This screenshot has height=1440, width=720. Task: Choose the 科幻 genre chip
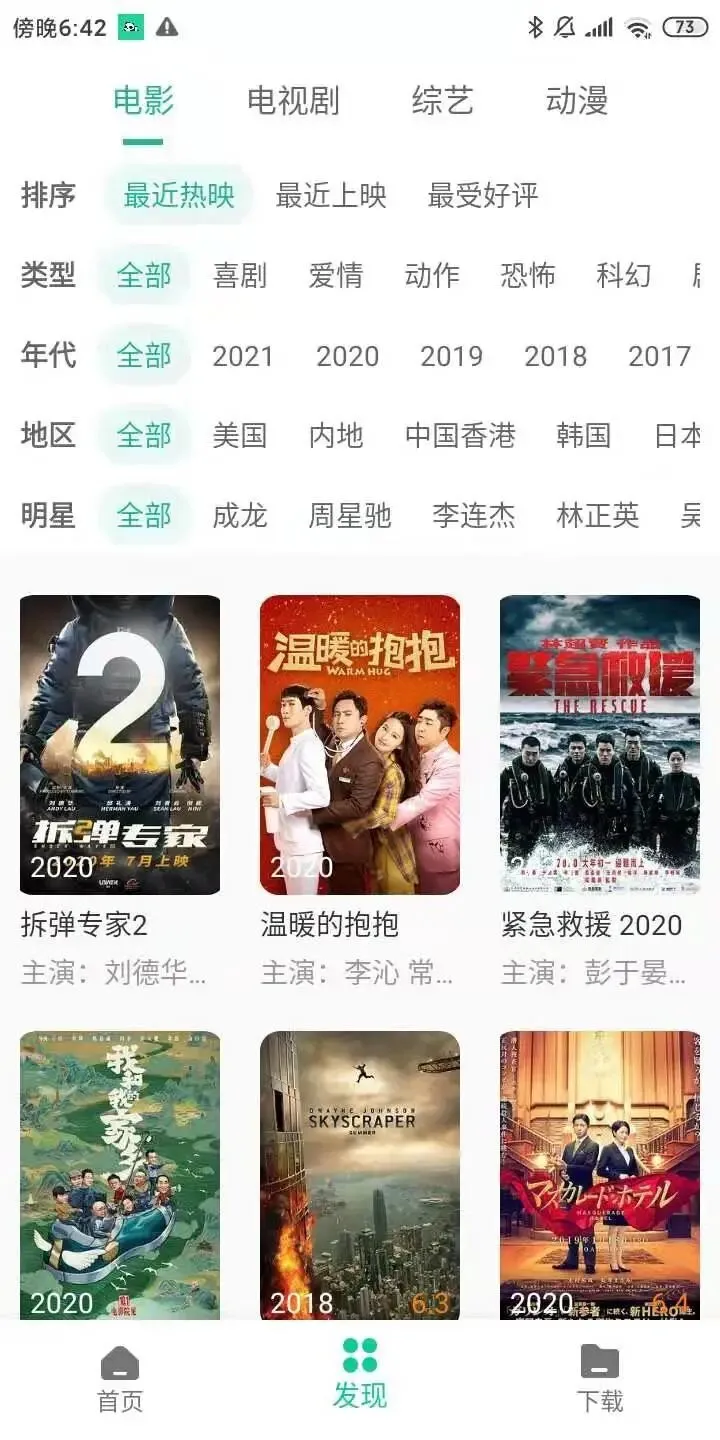624,275
